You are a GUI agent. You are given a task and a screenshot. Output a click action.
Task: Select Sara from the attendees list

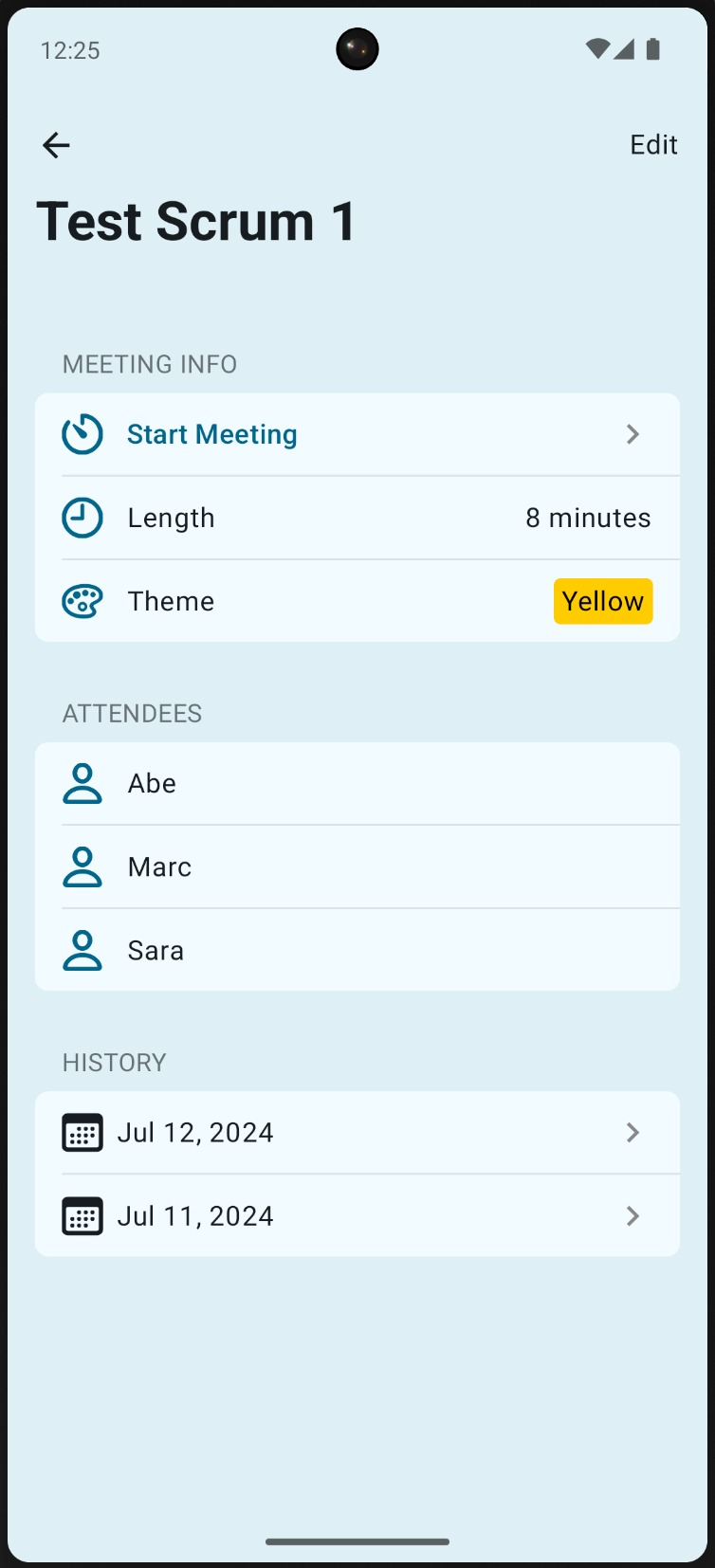click(156, 950)
